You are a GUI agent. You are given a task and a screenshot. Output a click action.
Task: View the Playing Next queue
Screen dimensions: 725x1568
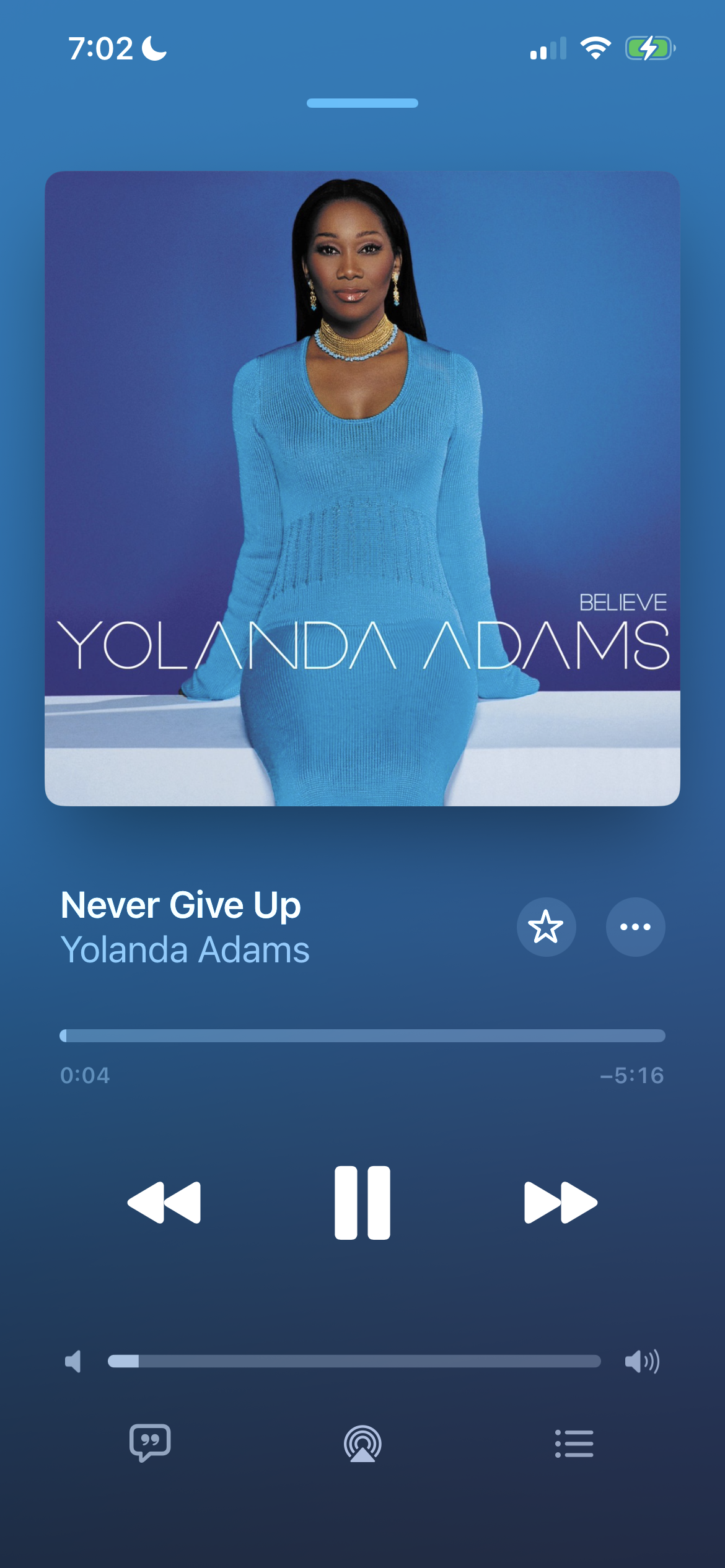(574, 1444)
